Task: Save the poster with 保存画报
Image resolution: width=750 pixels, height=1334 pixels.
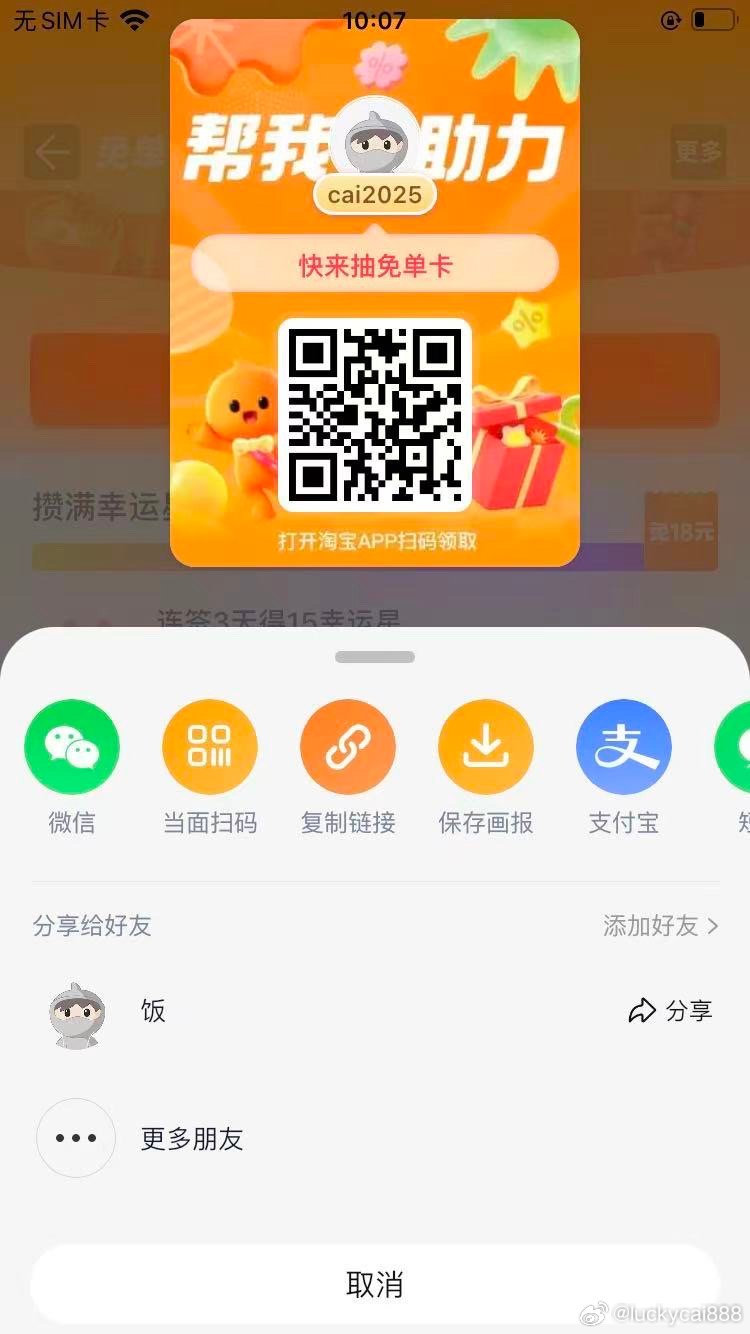Action: 486,747
